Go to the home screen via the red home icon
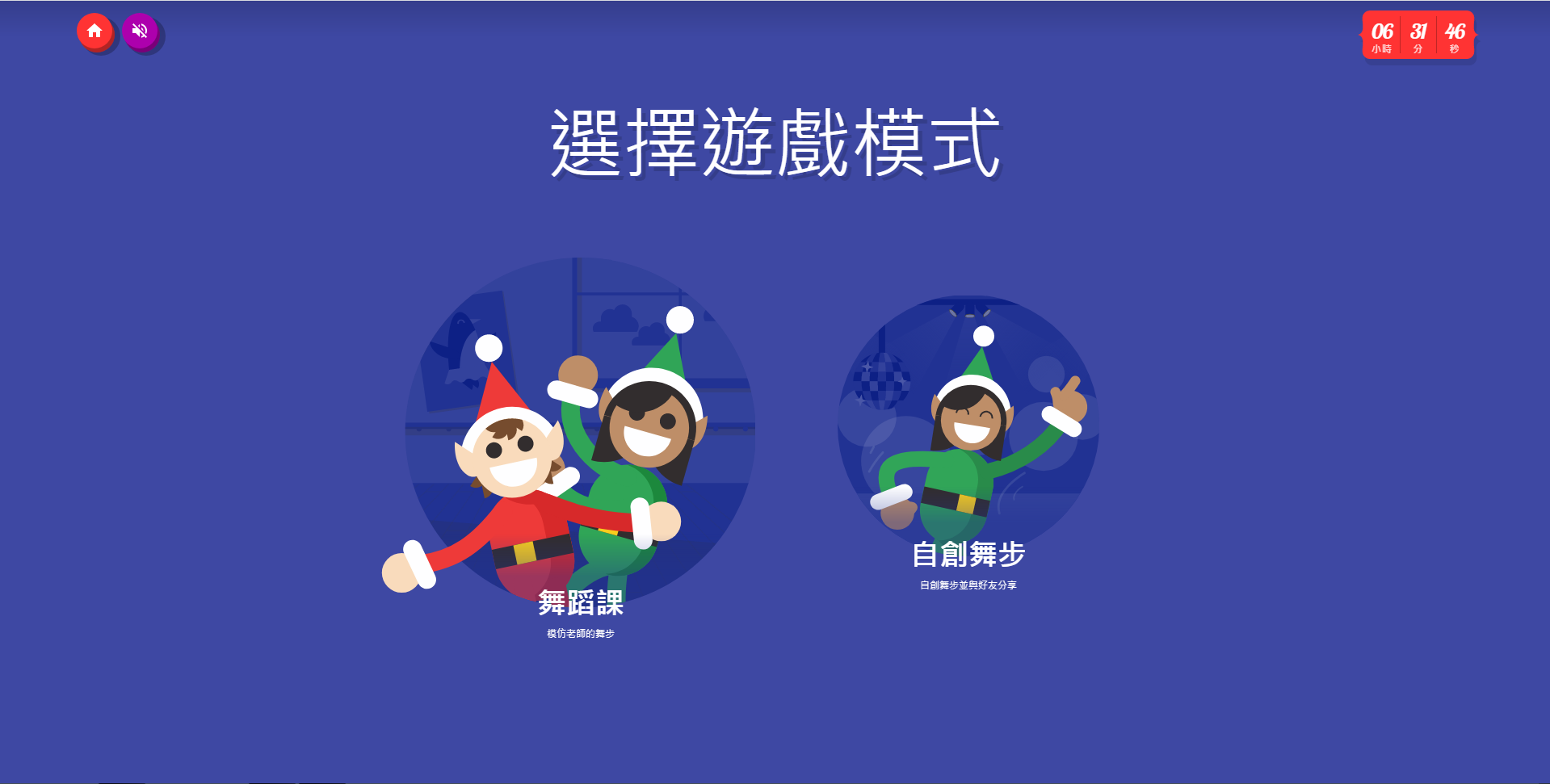 tap(95, 31)
